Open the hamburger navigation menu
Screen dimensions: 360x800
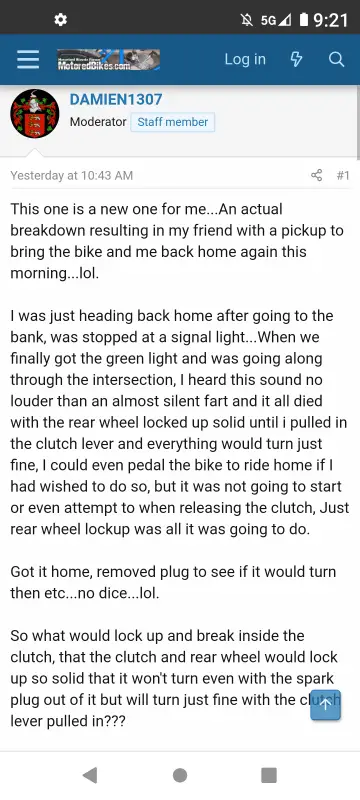coord(28,60)
